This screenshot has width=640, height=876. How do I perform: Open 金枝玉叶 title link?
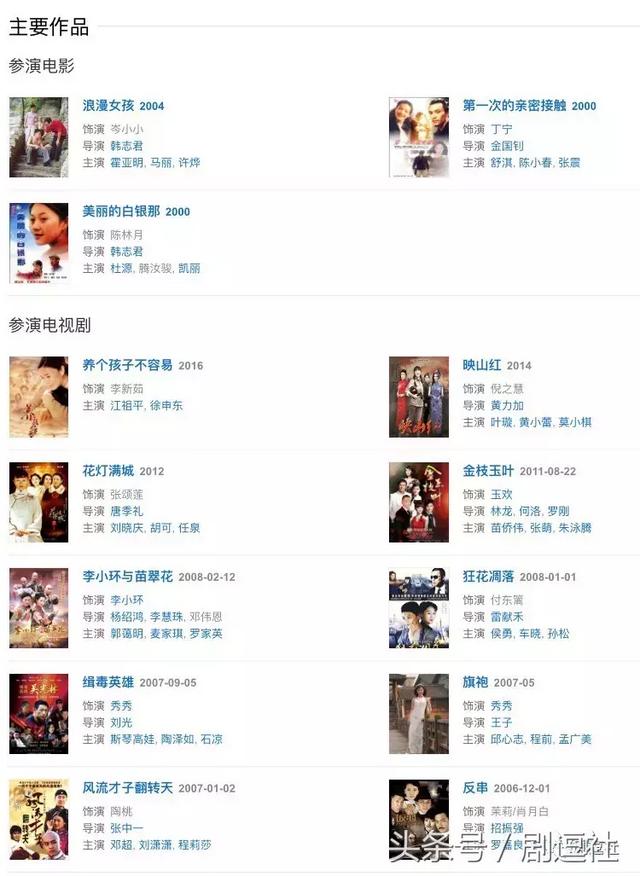click(488, 471)
